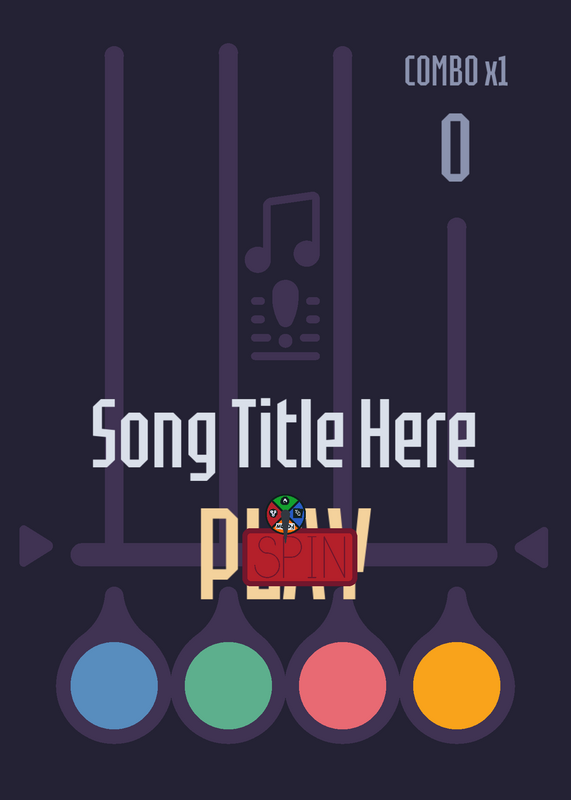The width and height of the screenshot is (571, 800).
Task: Hit the green note pad
Action: [228, 685]
